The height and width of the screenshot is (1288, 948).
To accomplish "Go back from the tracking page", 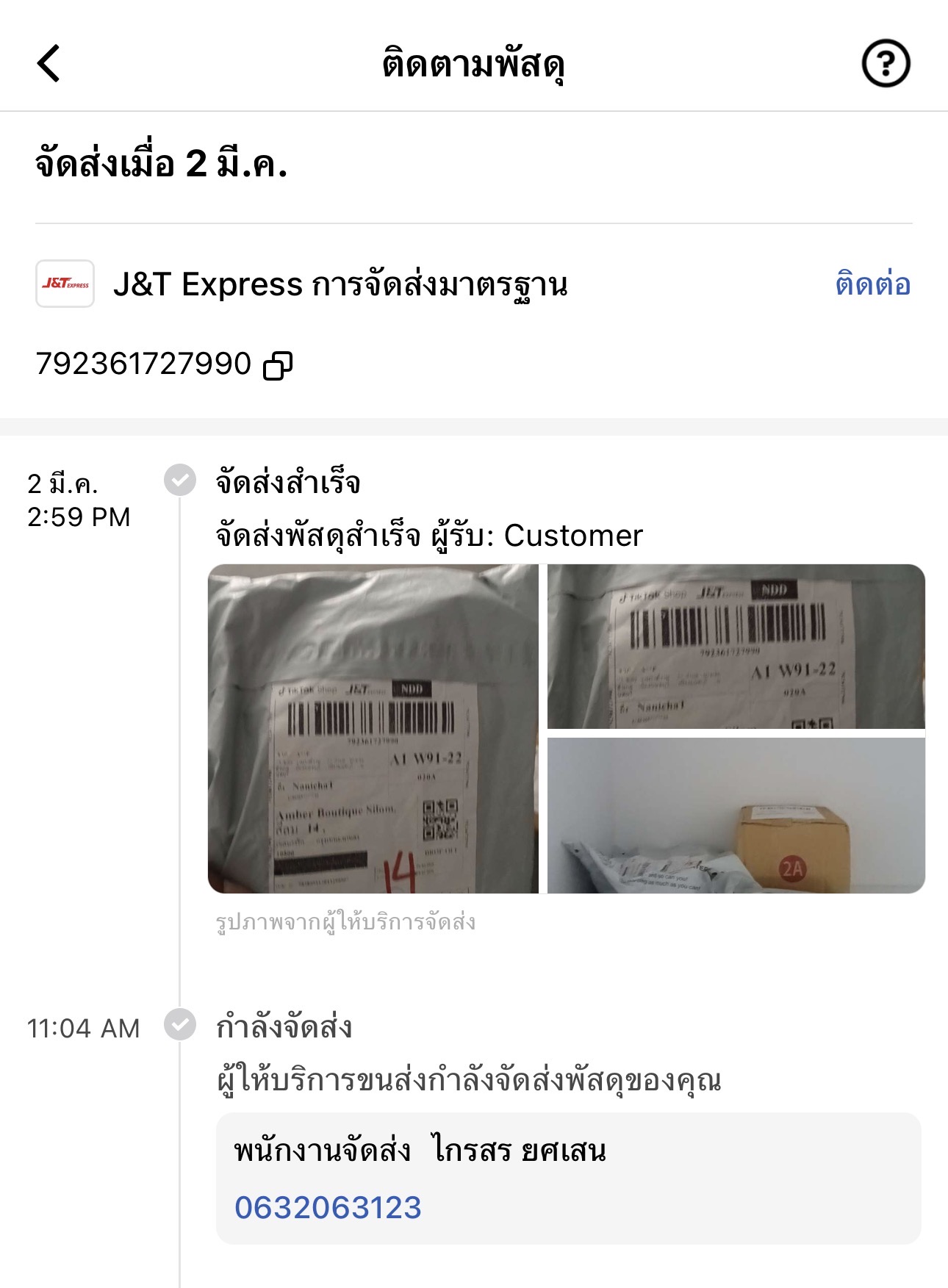I will point(49,63).
